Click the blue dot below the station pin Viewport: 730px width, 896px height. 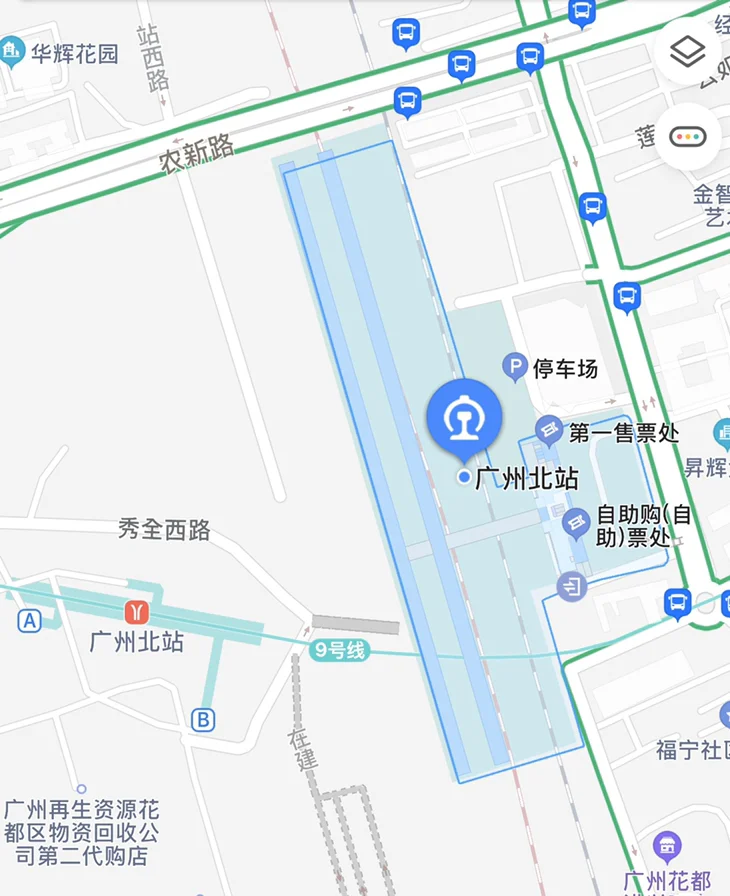click(x=464, y=477)
